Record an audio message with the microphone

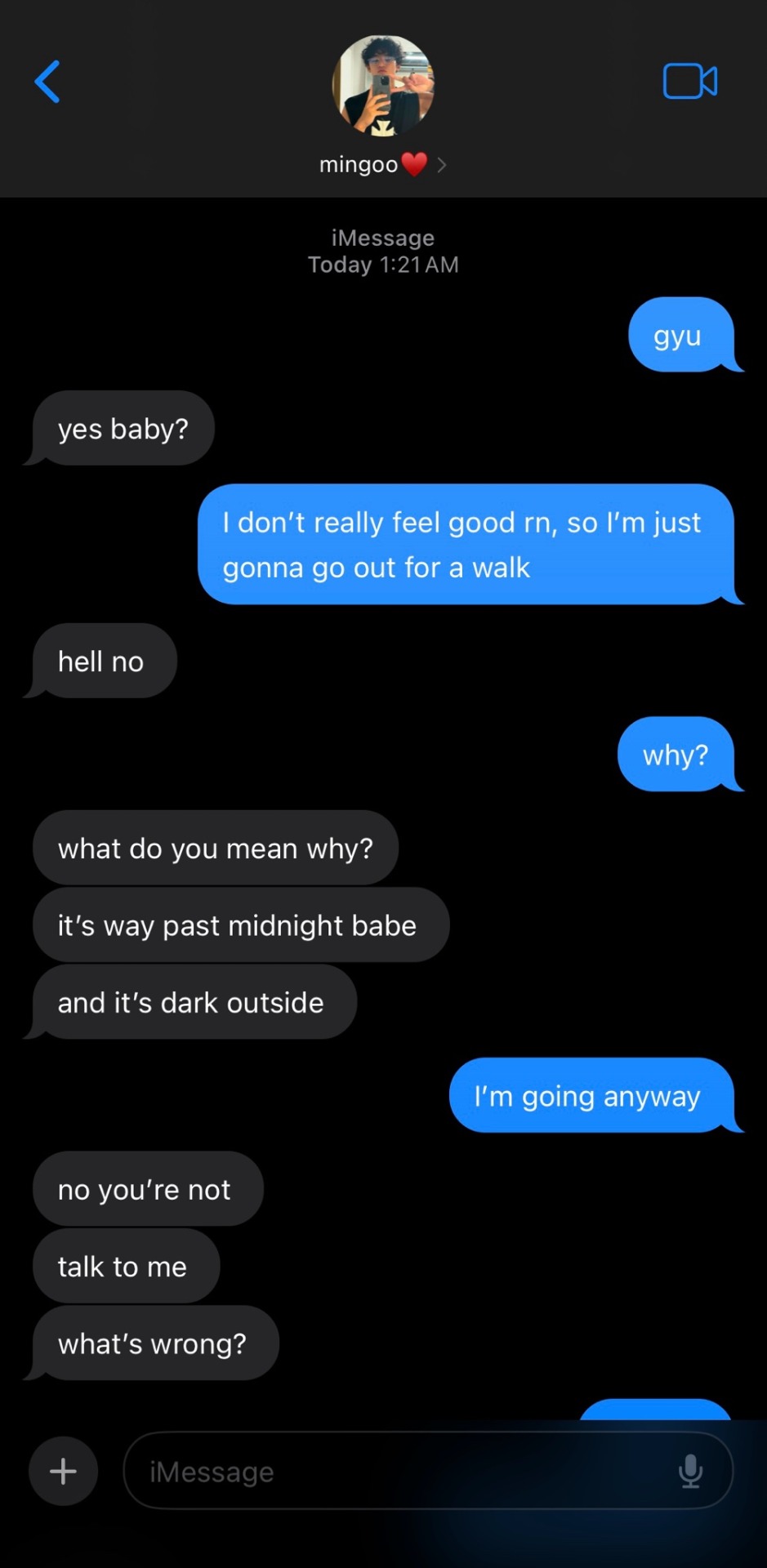tap(690, 1471)
